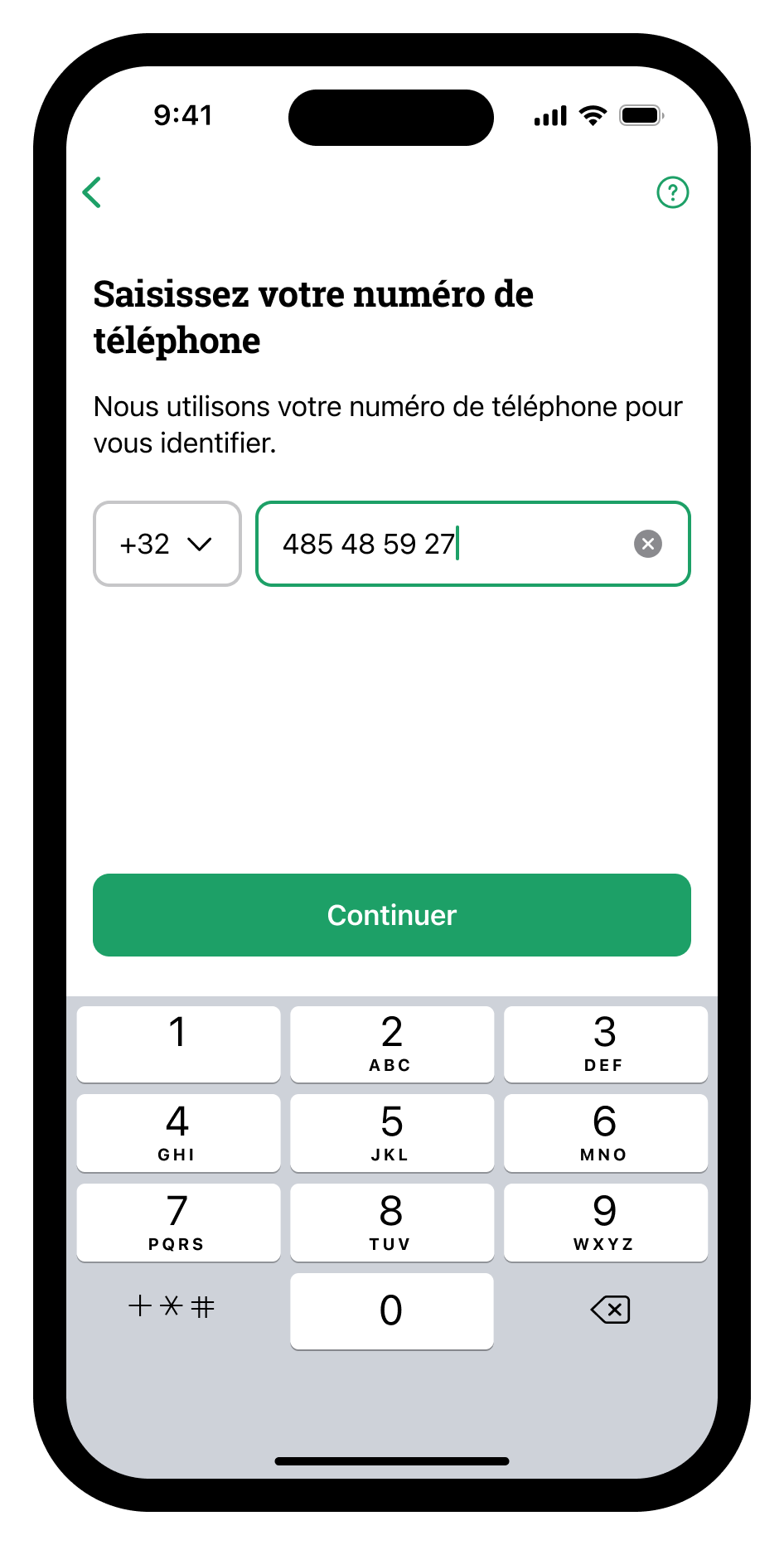
Task: Tap the Continuer button
Action: coord(391,914)
